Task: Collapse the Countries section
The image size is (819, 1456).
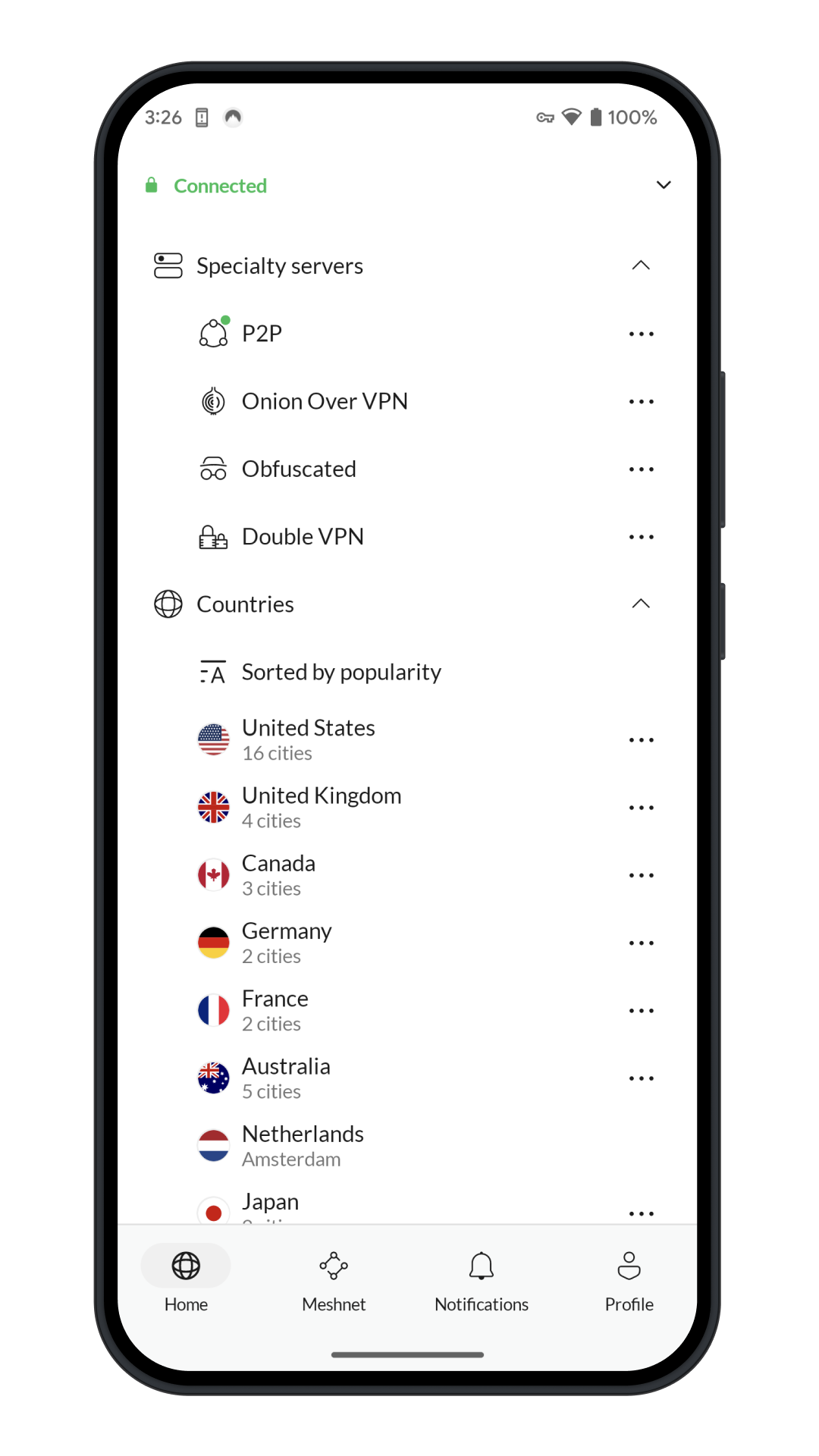Action: pos(640,604)
